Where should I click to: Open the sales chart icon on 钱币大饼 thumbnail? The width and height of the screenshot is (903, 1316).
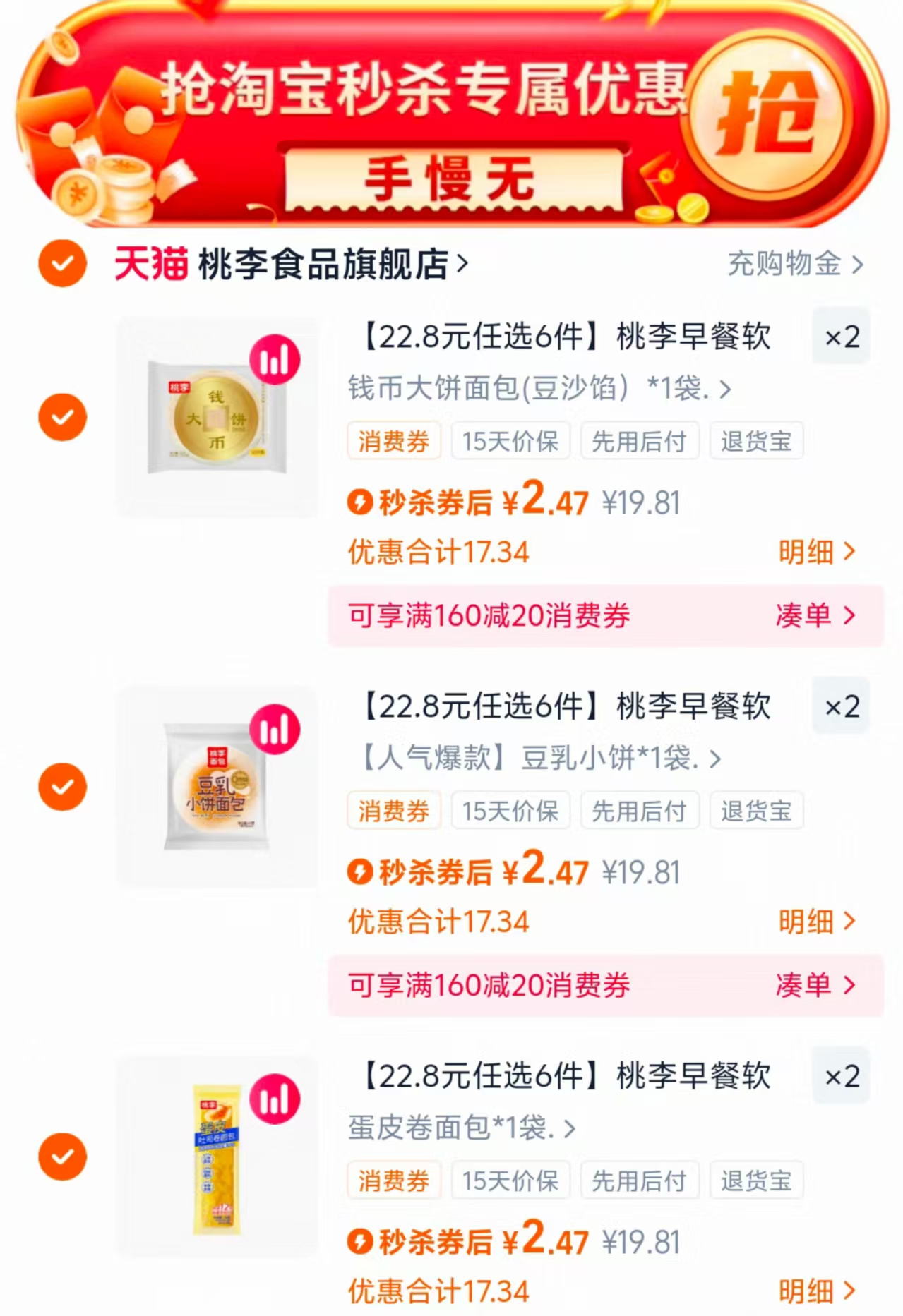tap(275, 360)
